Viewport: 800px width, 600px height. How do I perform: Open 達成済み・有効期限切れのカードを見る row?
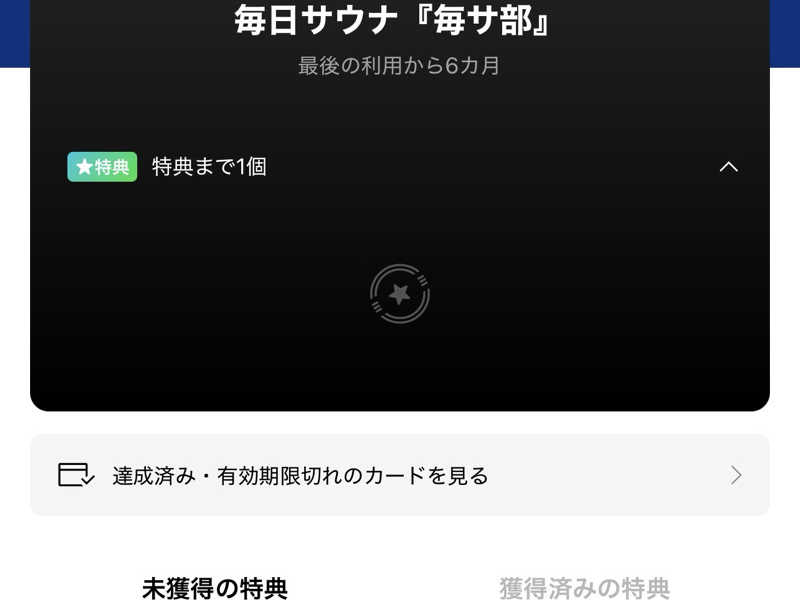(x=400, y=475)
